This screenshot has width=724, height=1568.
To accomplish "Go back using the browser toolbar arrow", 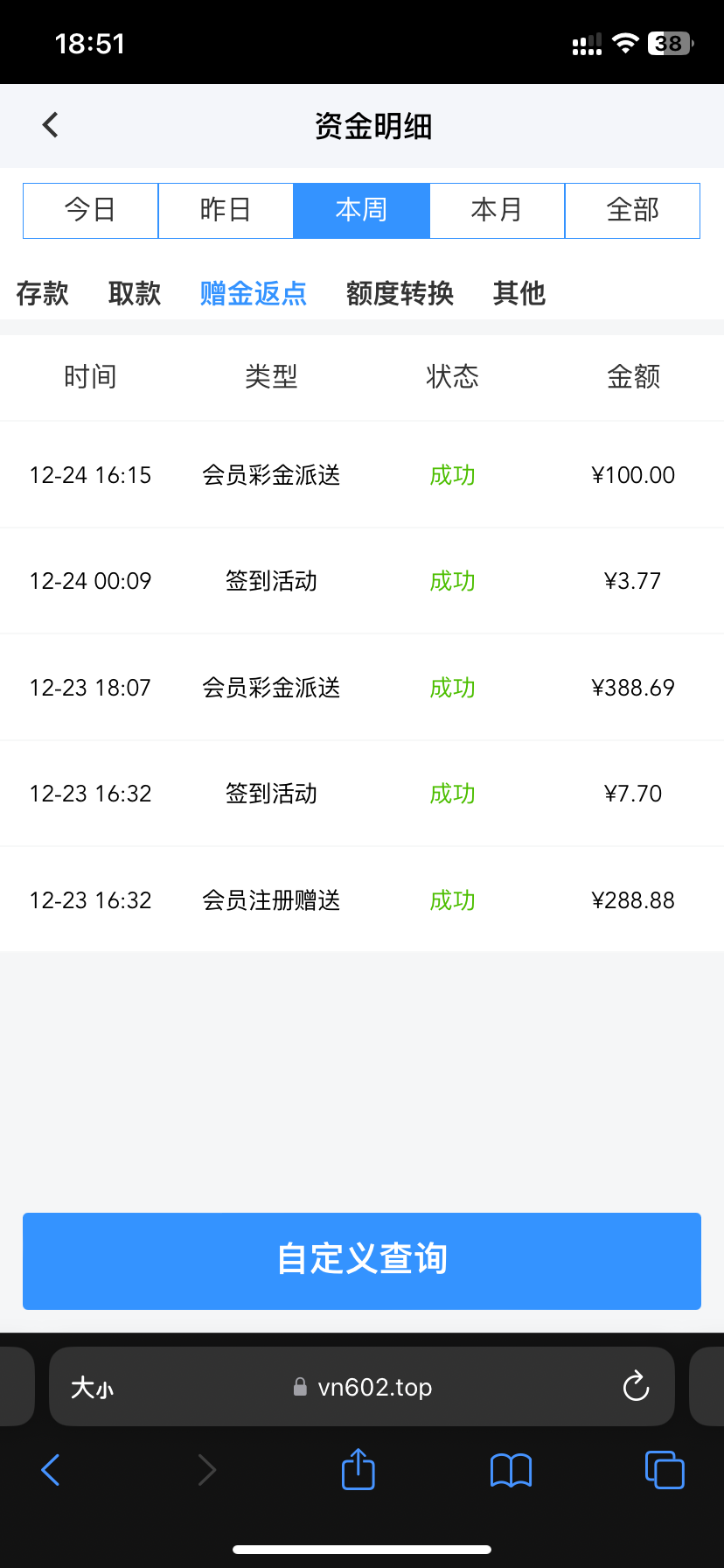I will click(51, 1470).
